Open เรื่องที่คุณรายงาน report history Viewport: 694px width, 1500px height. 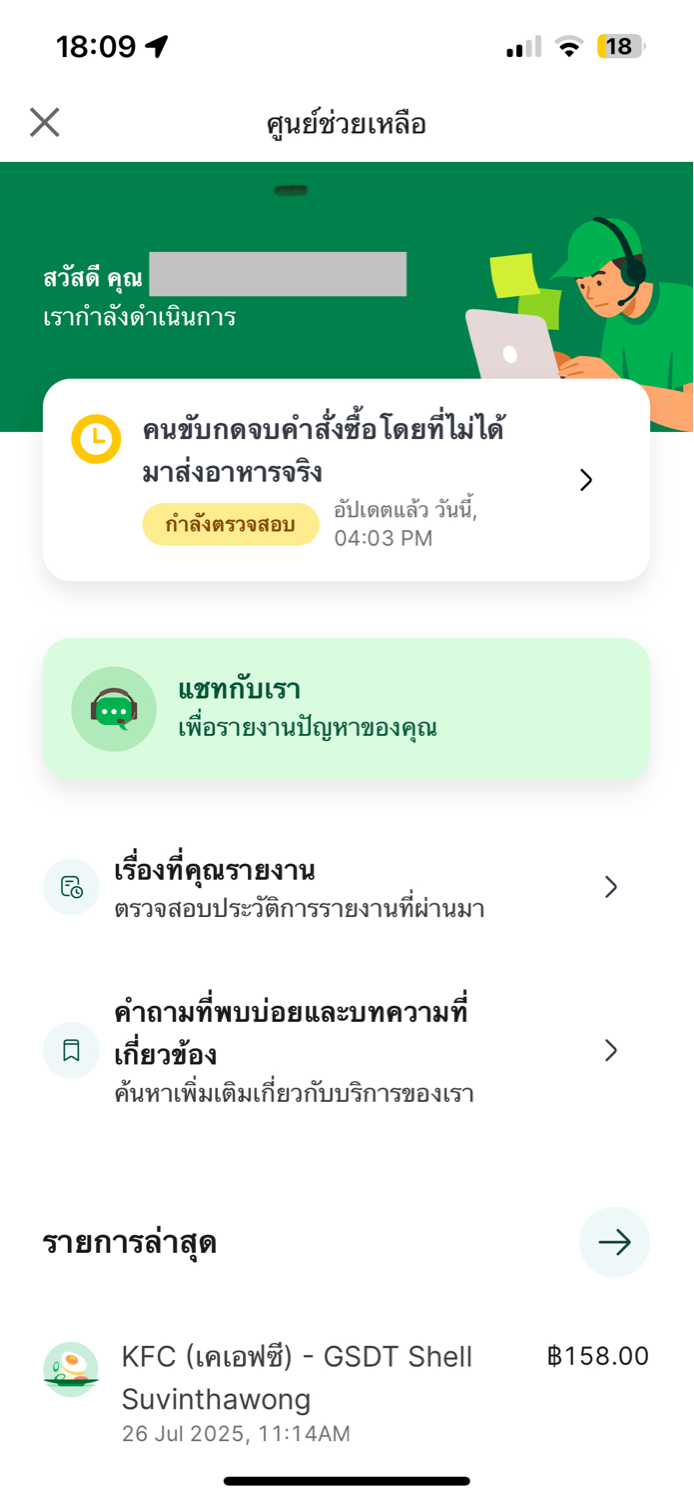click(346, 887)
